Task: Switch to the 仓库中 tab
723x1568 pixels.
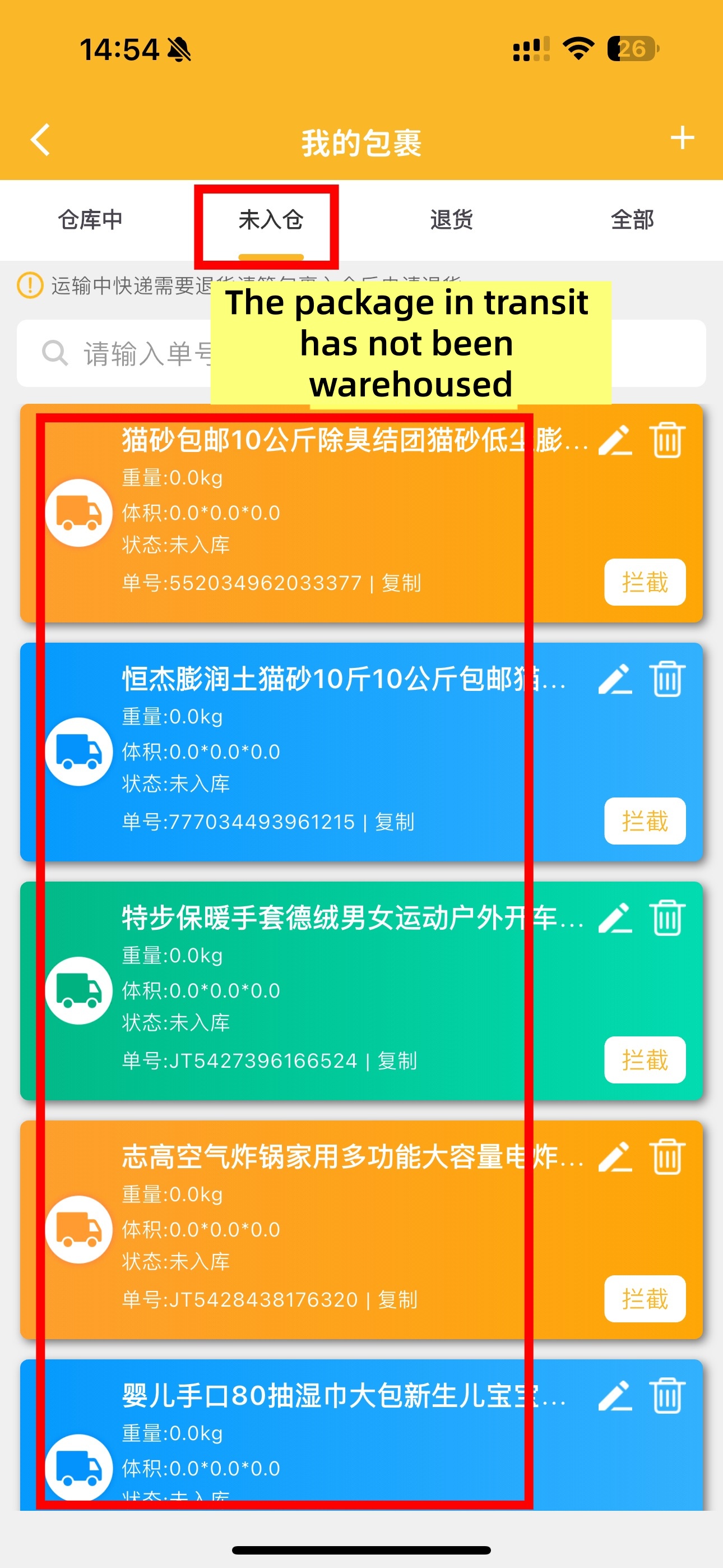Action: pos(90,220)
